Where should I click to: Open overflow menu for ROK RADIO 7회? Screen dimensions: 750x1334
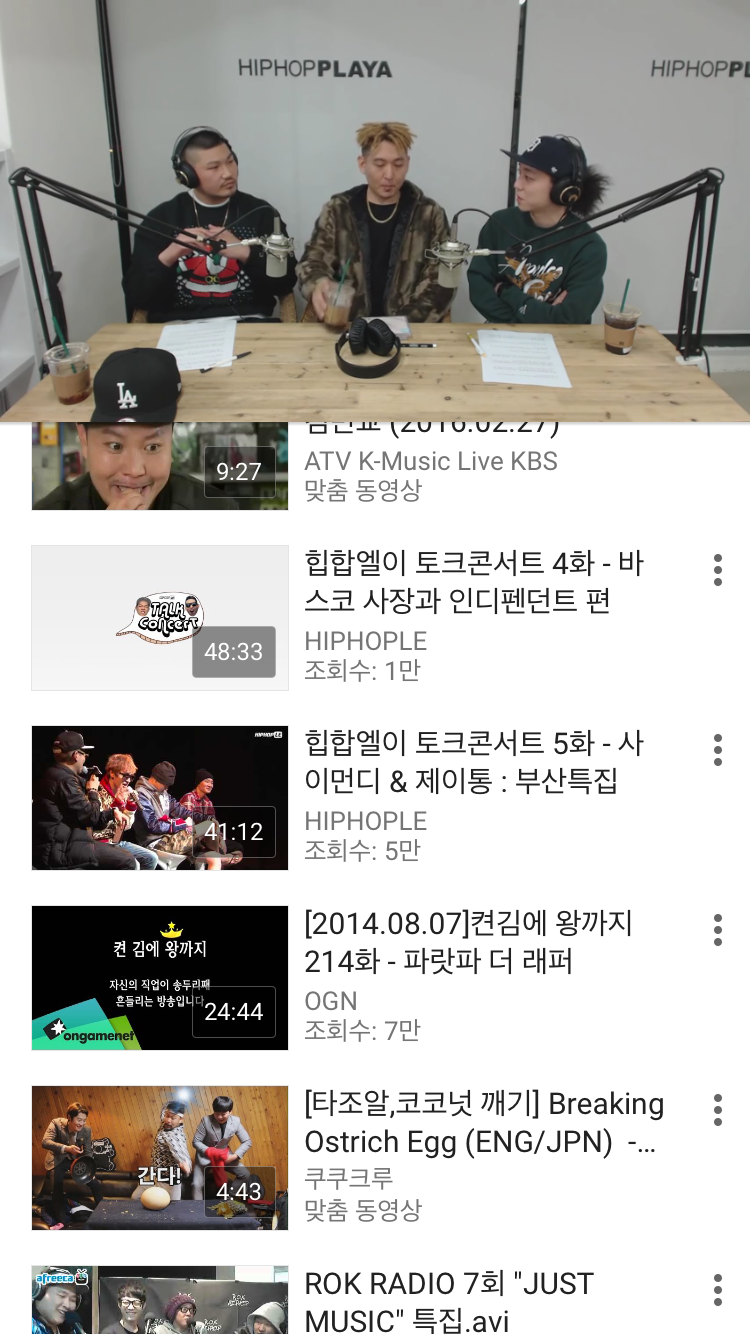click(717, 1289)
